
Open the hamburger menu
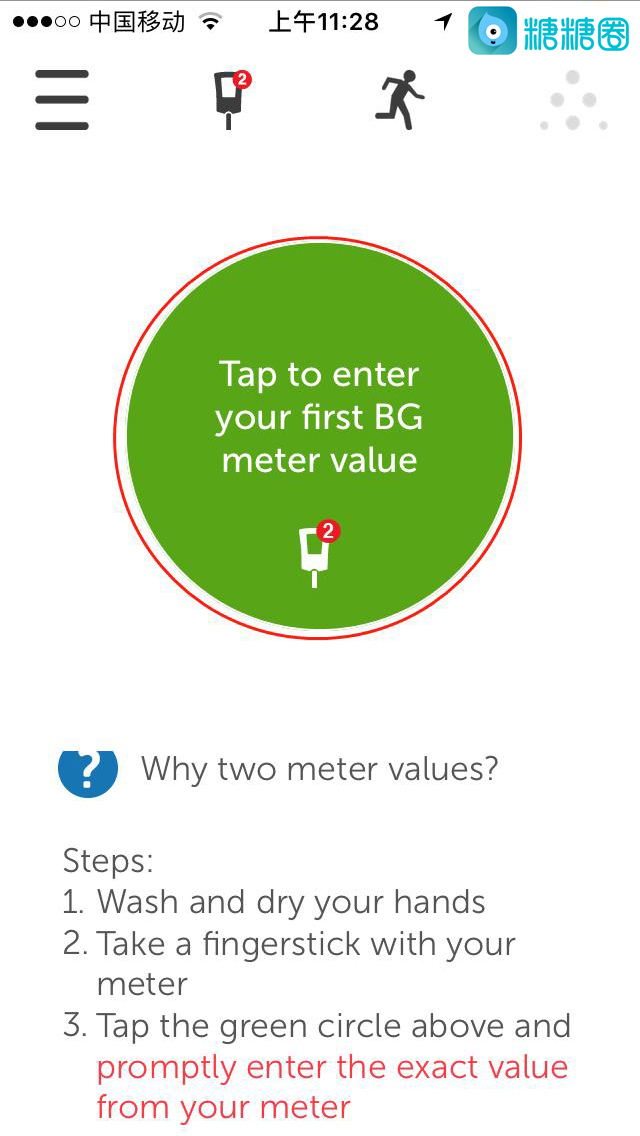pos(62,100)
